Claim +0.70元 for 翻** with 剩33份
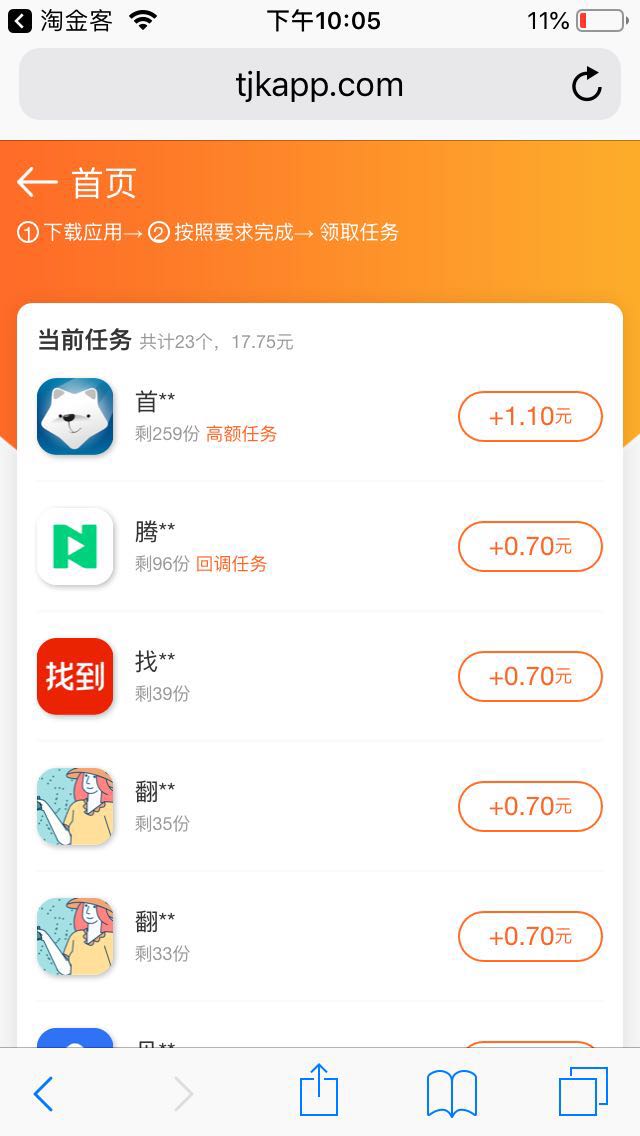The height and width of the screenshot is (1136, 640). [x=530, y=936]
